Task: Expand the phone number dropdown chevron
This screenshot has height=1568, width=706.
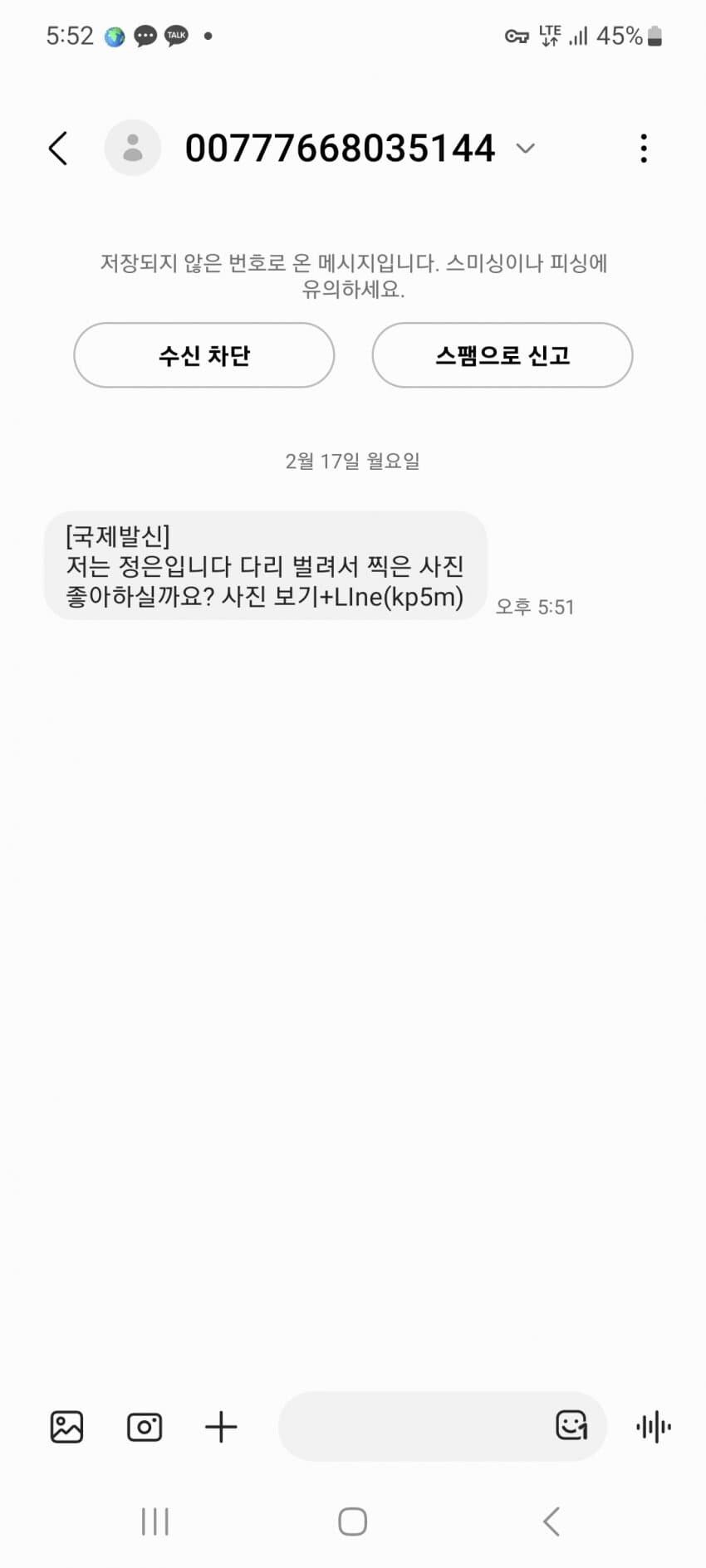Action: click(x=526, y=148)
